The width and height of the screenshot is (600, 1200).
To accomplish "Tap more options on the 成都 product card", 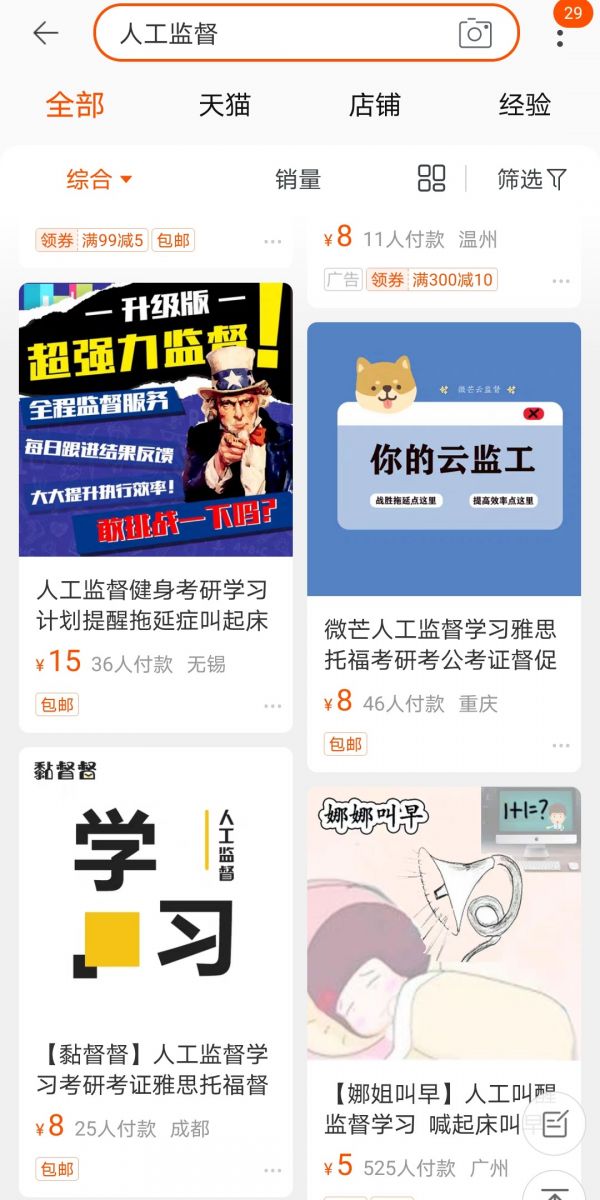I will point(273,1170).
